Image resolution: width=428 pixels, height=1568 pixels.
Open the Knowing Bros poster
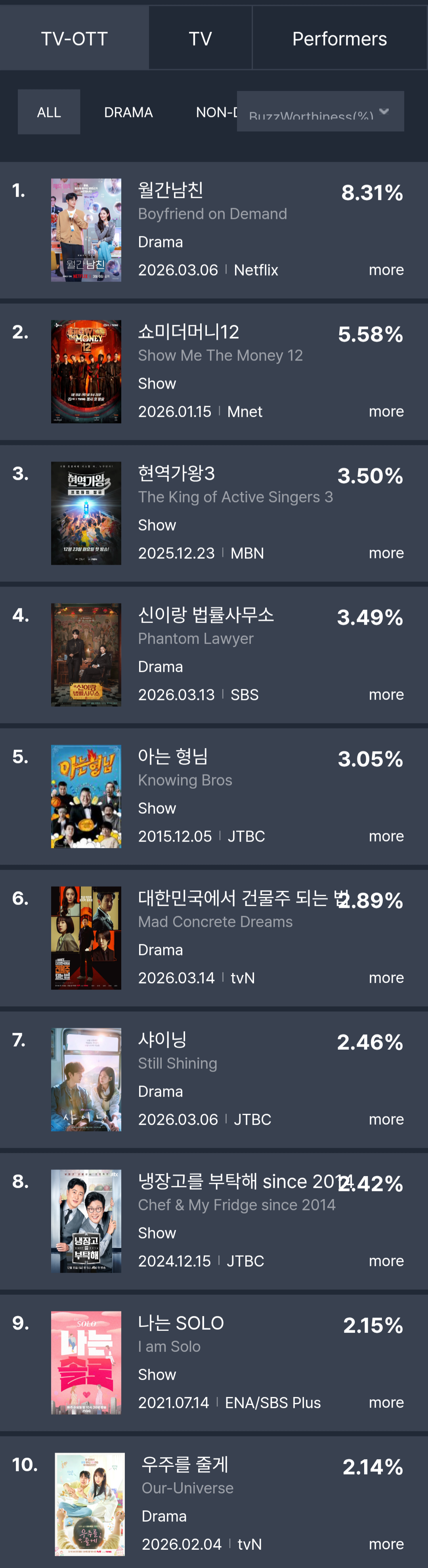coord(86,796)
